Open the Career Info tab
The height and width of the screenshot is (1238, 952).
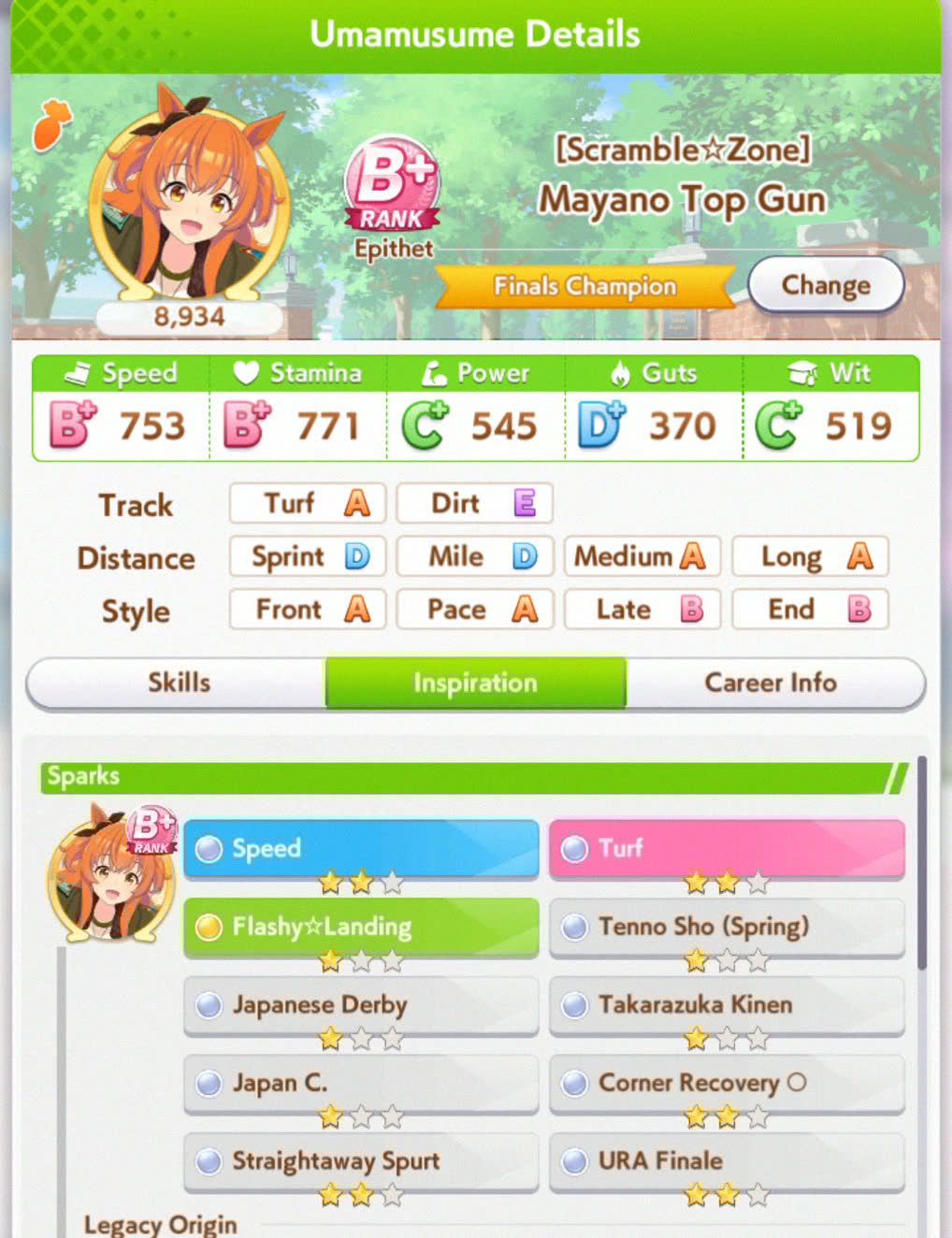pyautogui.click(x=771, y=683)
